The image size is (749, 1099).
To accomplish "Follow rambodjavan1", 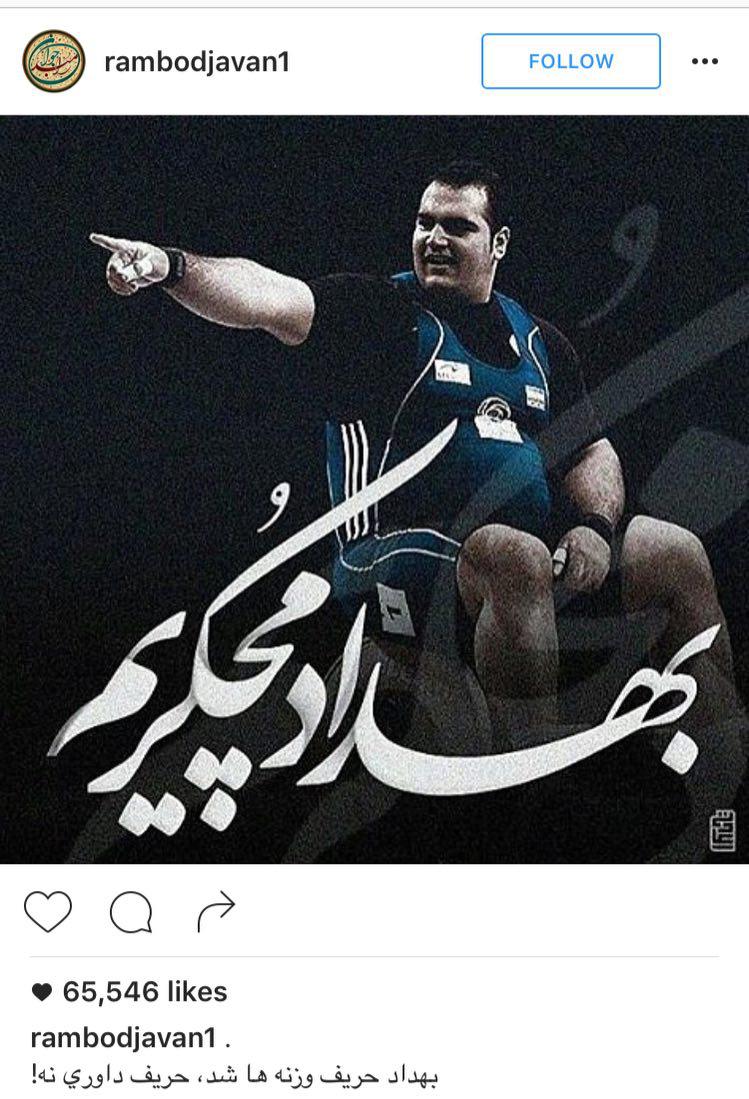I will tap(570, 61).
